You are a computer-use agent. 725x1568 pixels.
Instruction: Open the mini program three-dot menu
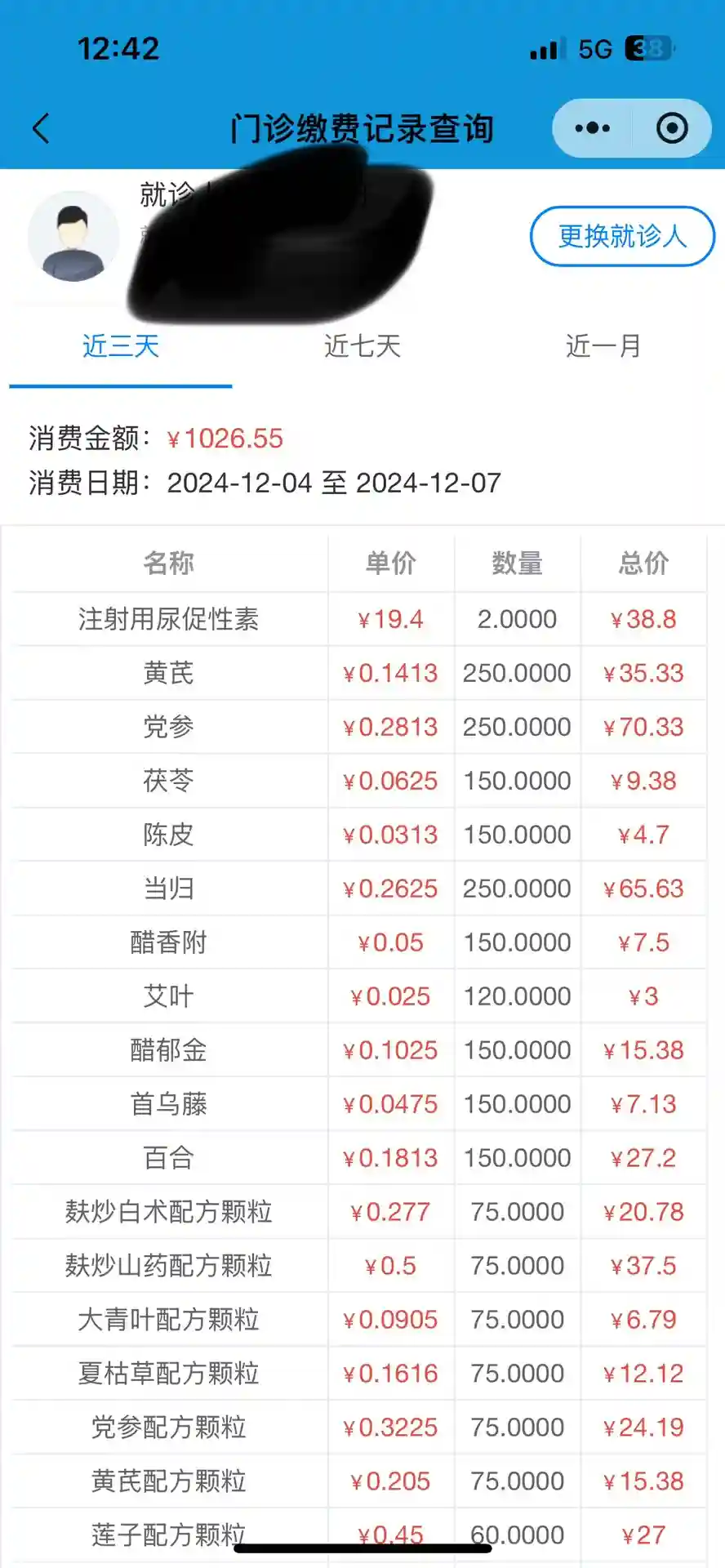593,128
